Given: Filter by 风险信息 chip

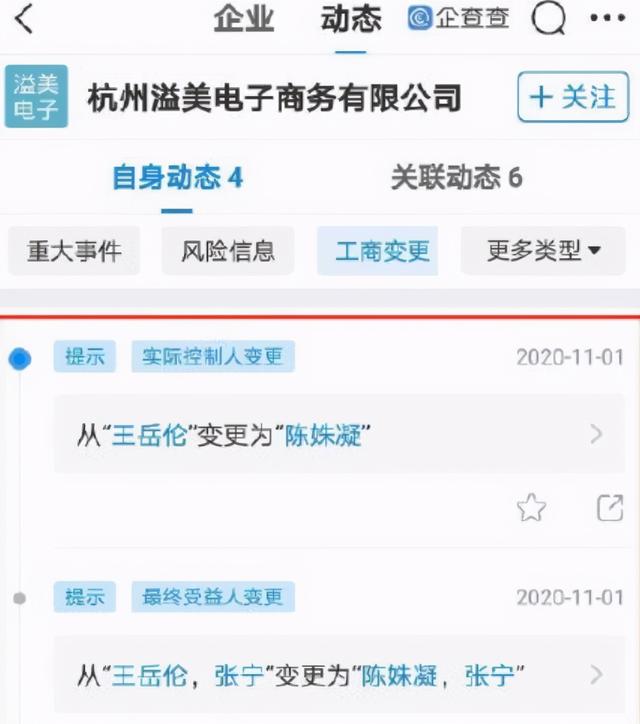Looking at the screenshot, I should 228,251.
